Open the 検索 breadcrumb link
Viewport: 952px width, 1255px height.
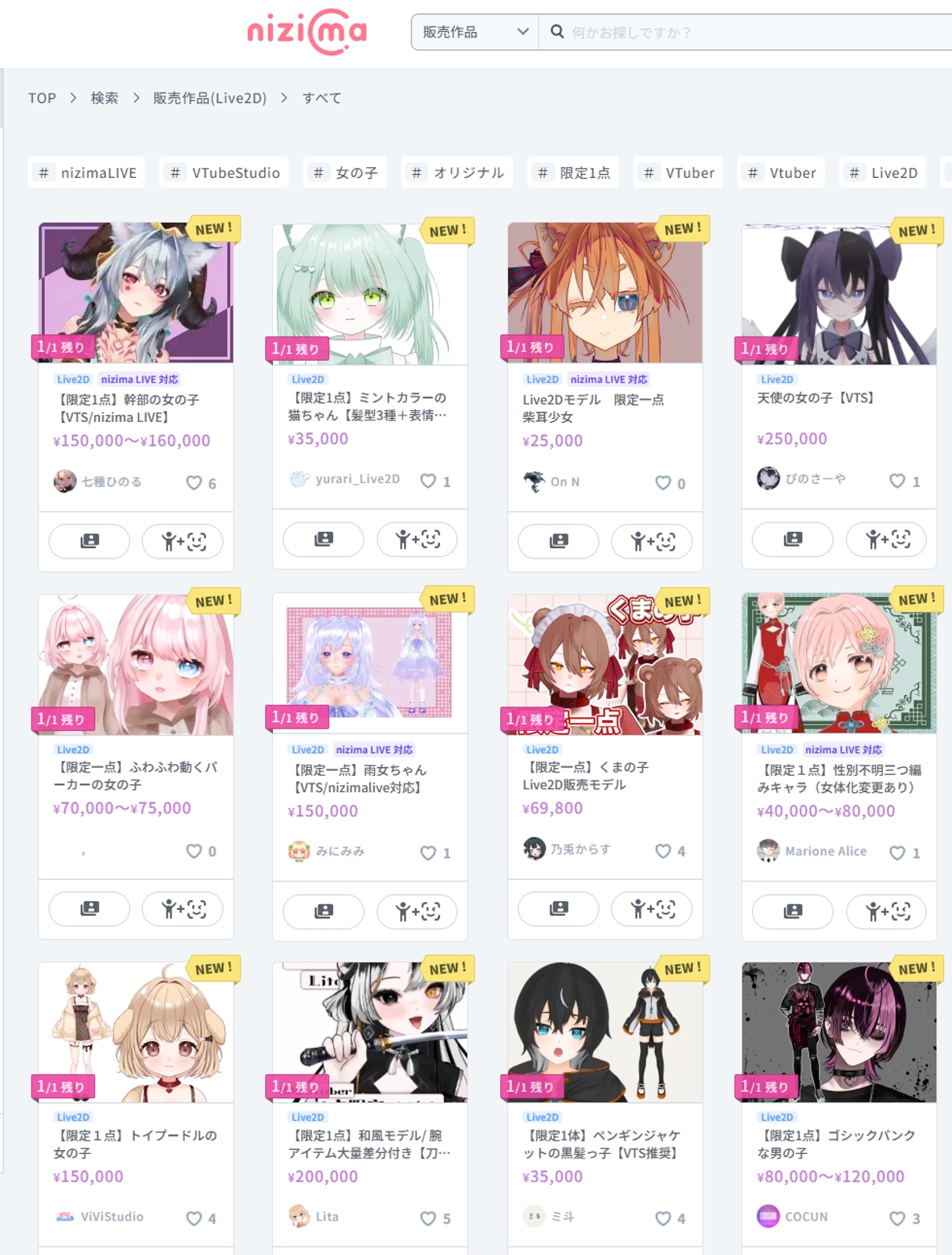tap(104, 98)
